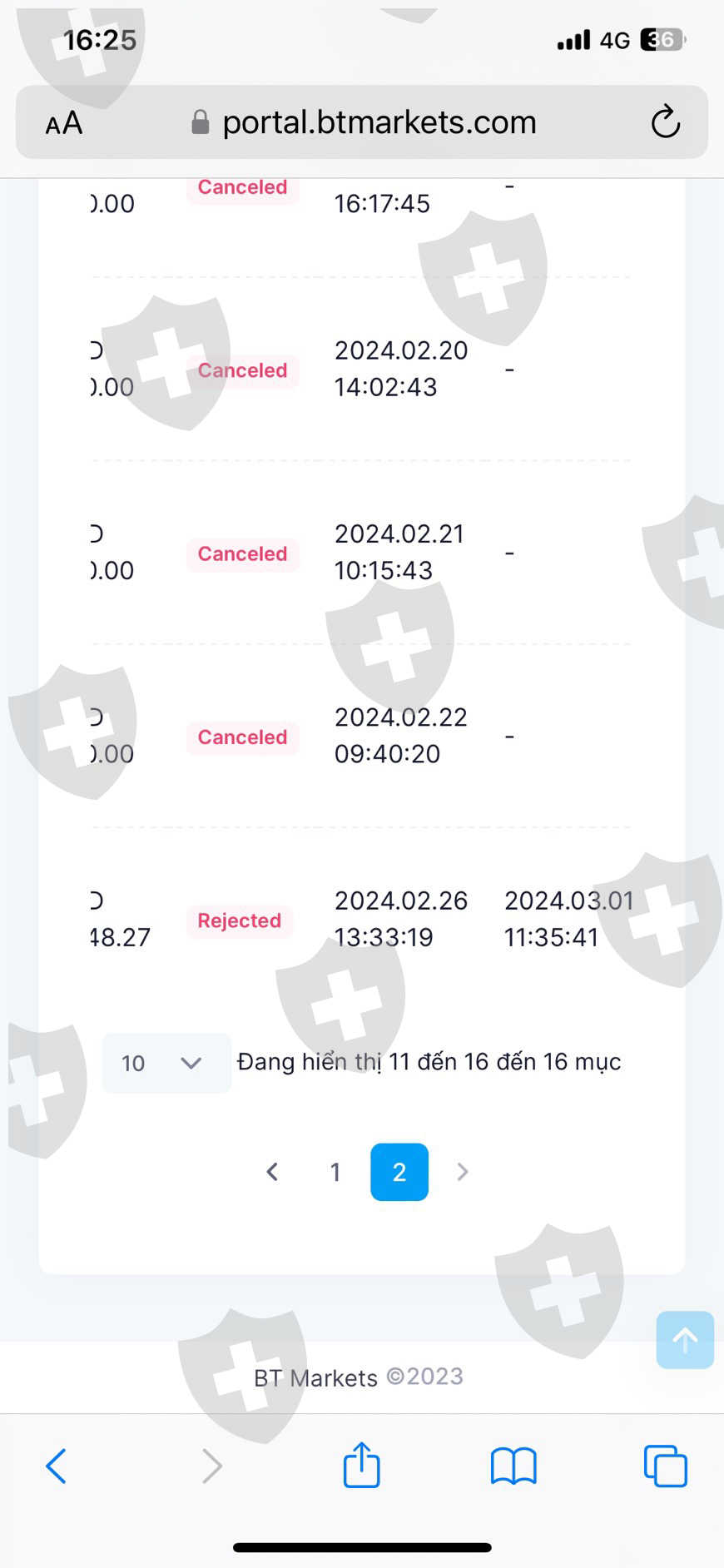The height and width of the screenshot is (1568, 724).
Task: Open the AA reader options menu
Action: click(64, 123)
